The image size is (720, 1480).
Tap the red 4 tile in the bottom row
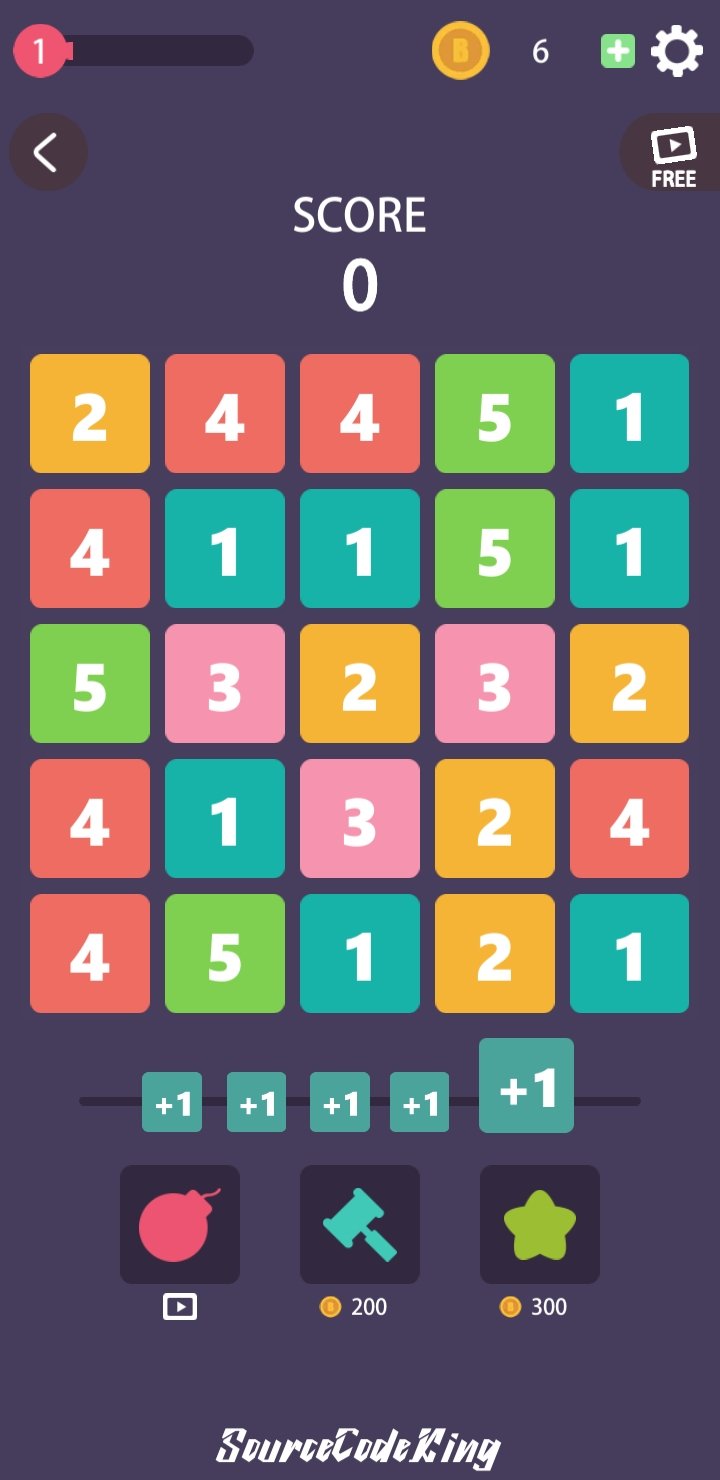pos(90,953)
